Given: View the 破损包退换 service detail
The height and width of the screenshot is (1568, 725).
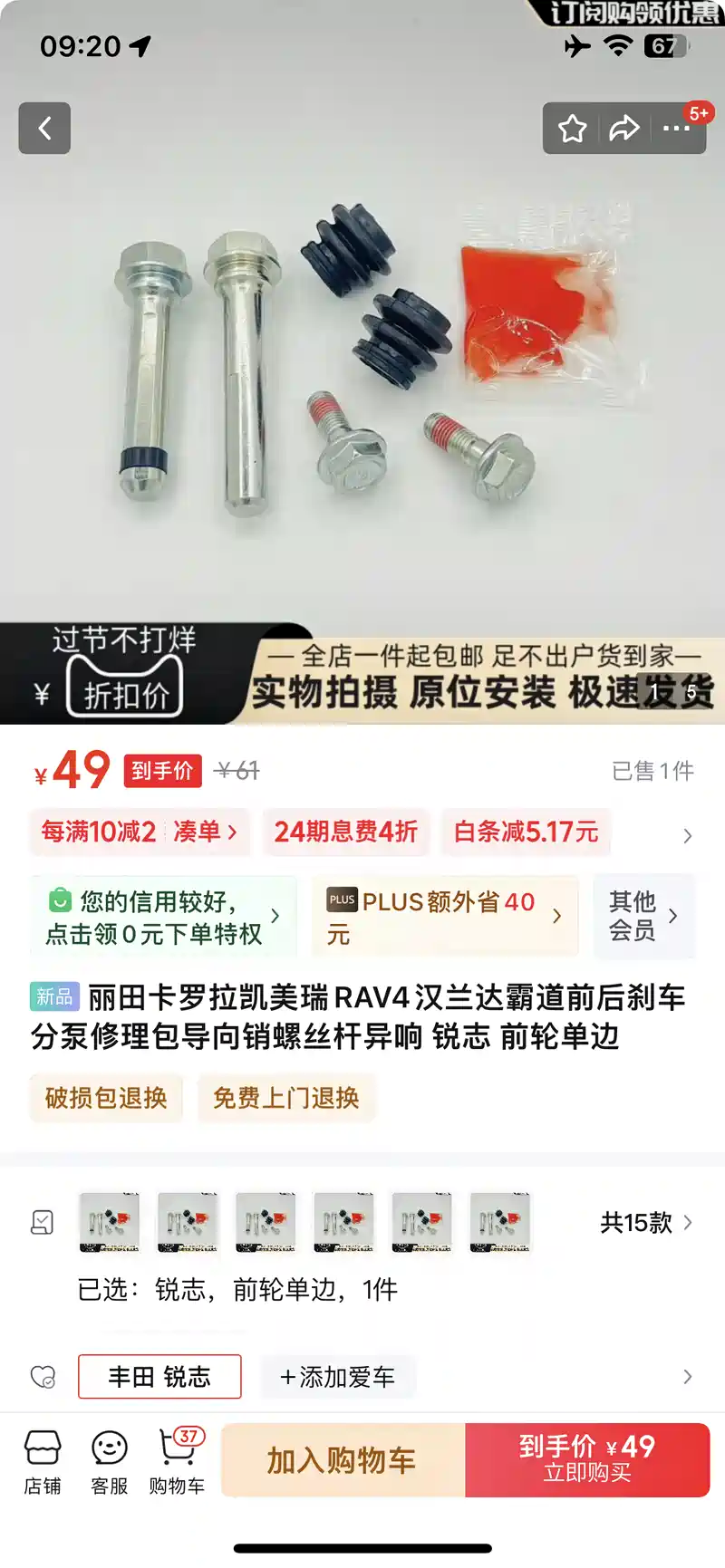Looking at the screenshot, I should (106, 1098).
